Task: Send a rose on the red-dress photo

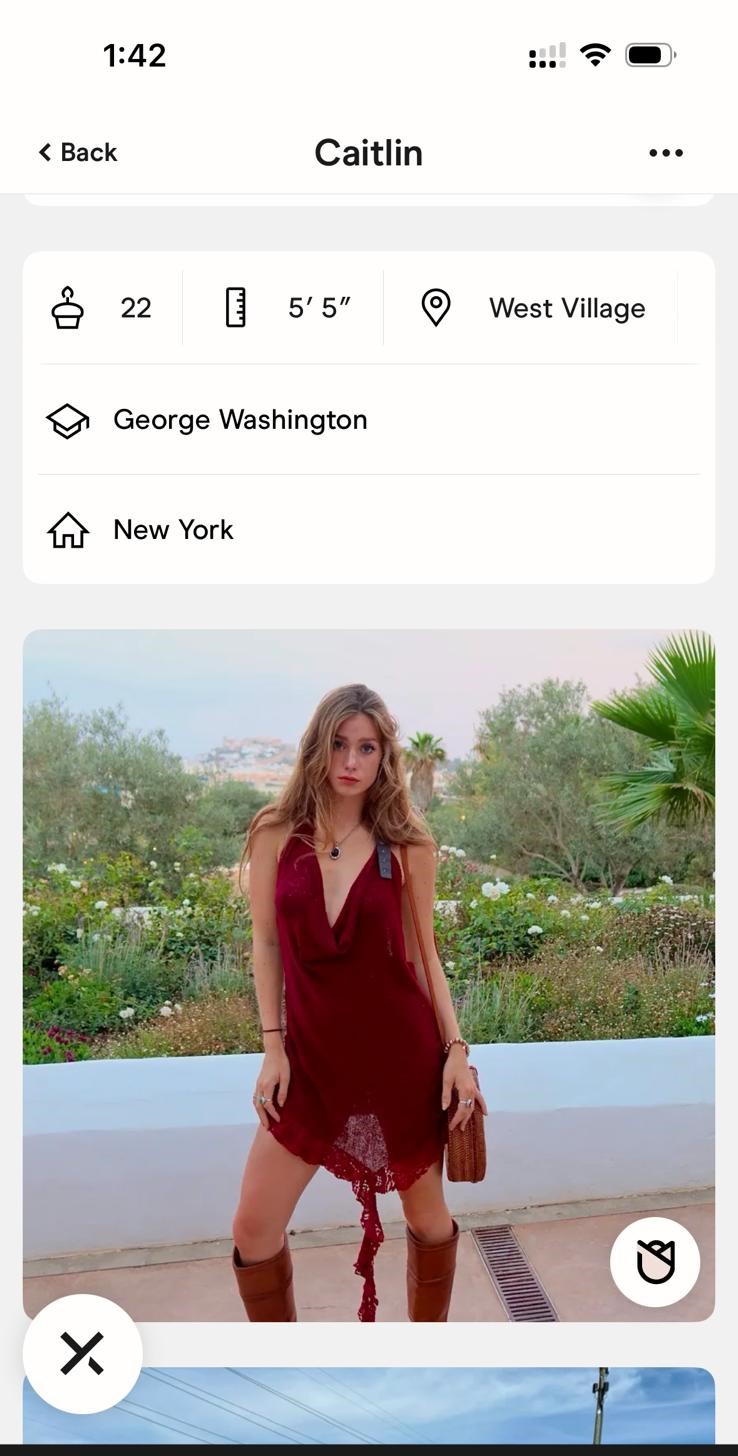Action: coord(655,1262)
